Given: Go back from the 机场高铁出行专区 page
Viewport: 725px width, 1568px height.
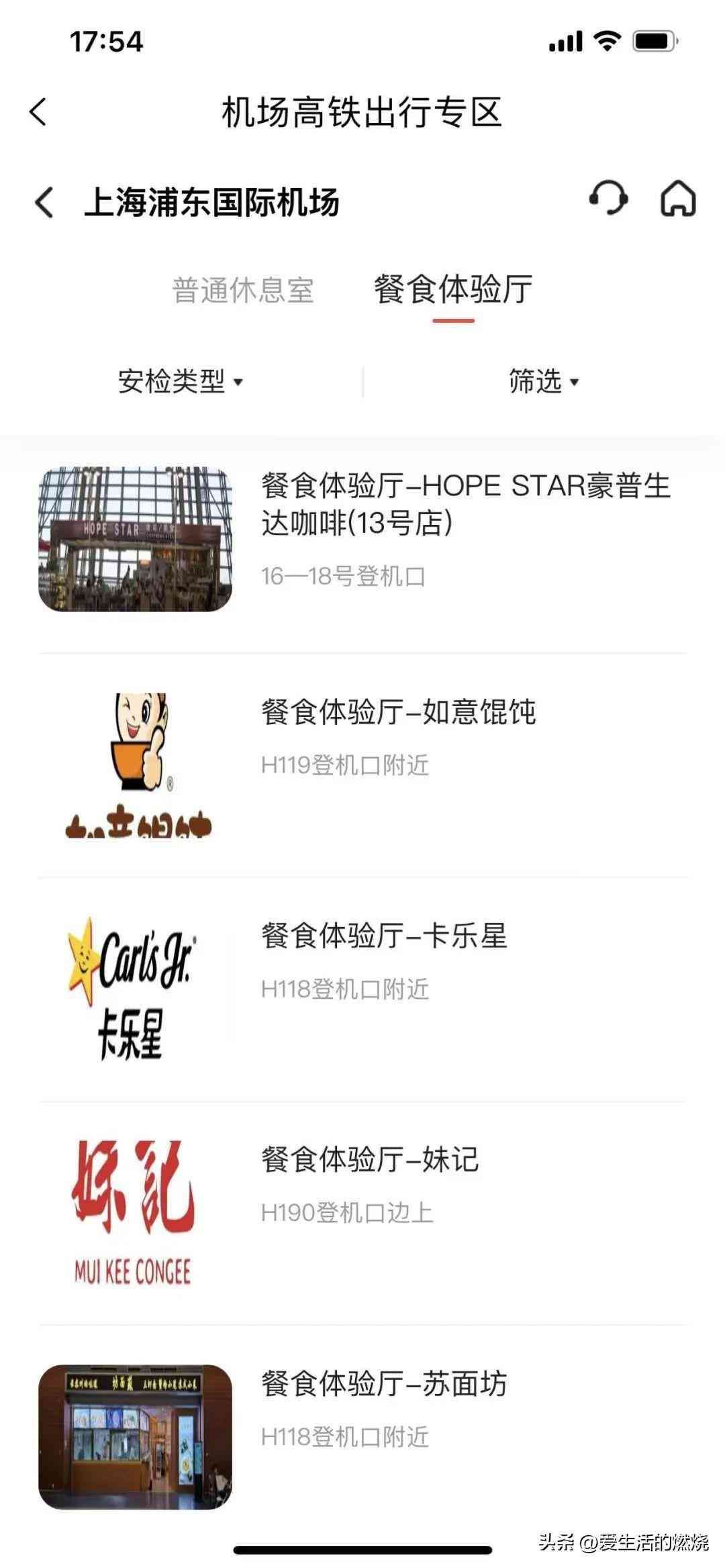Looking at the screenshot, I should 38,111.
